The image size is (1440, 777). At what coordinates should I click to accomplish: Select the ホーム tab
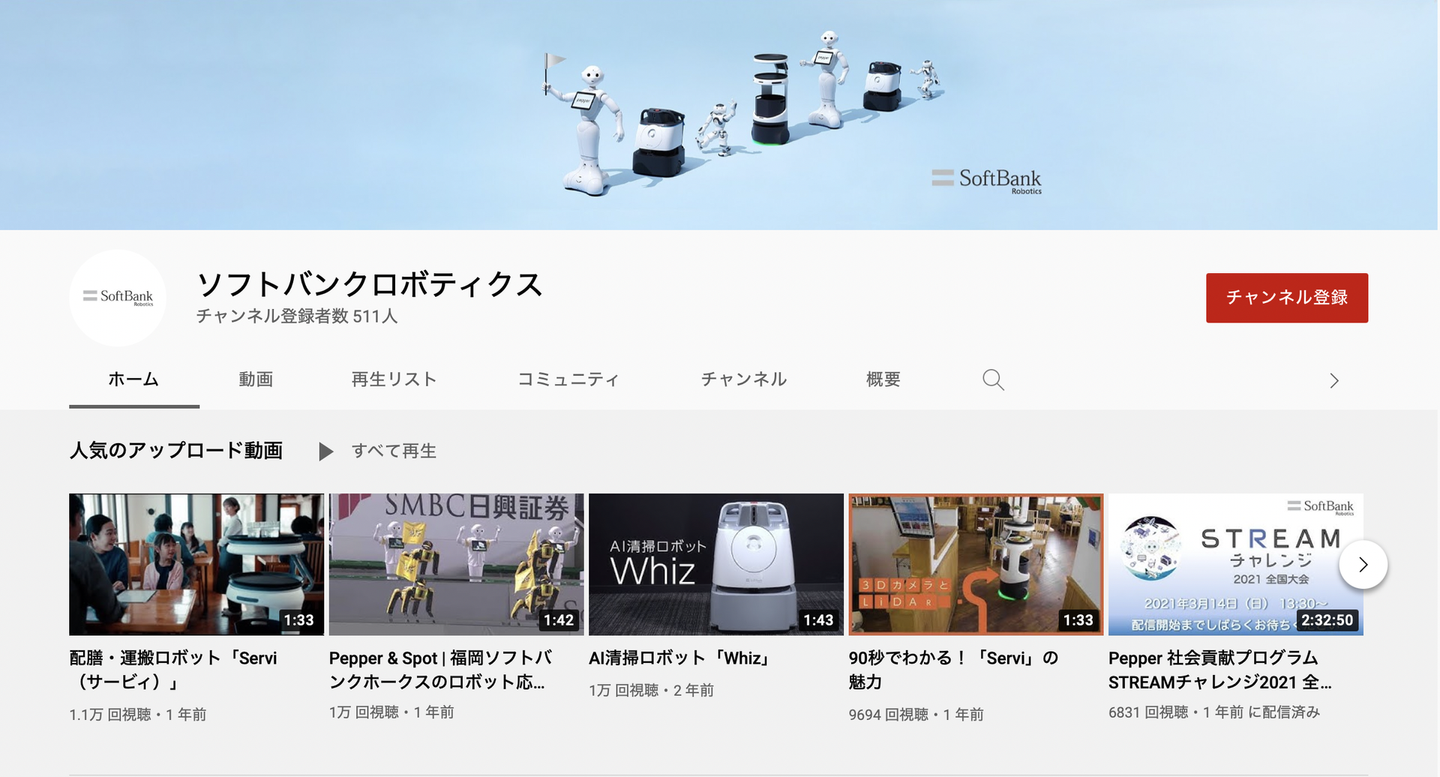pos(133,380)
